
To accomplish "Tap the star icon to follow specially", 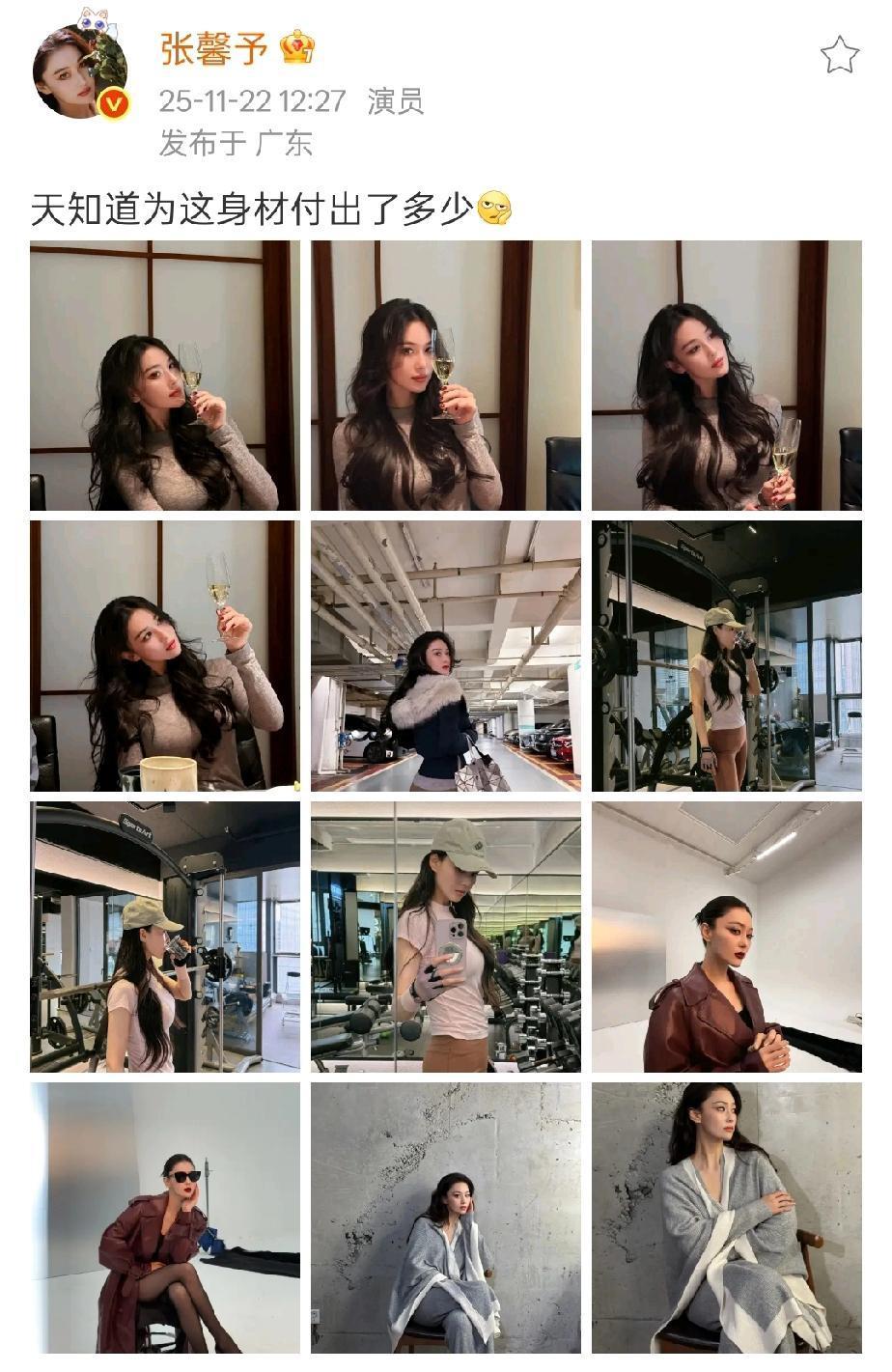I will pos(838,55).
